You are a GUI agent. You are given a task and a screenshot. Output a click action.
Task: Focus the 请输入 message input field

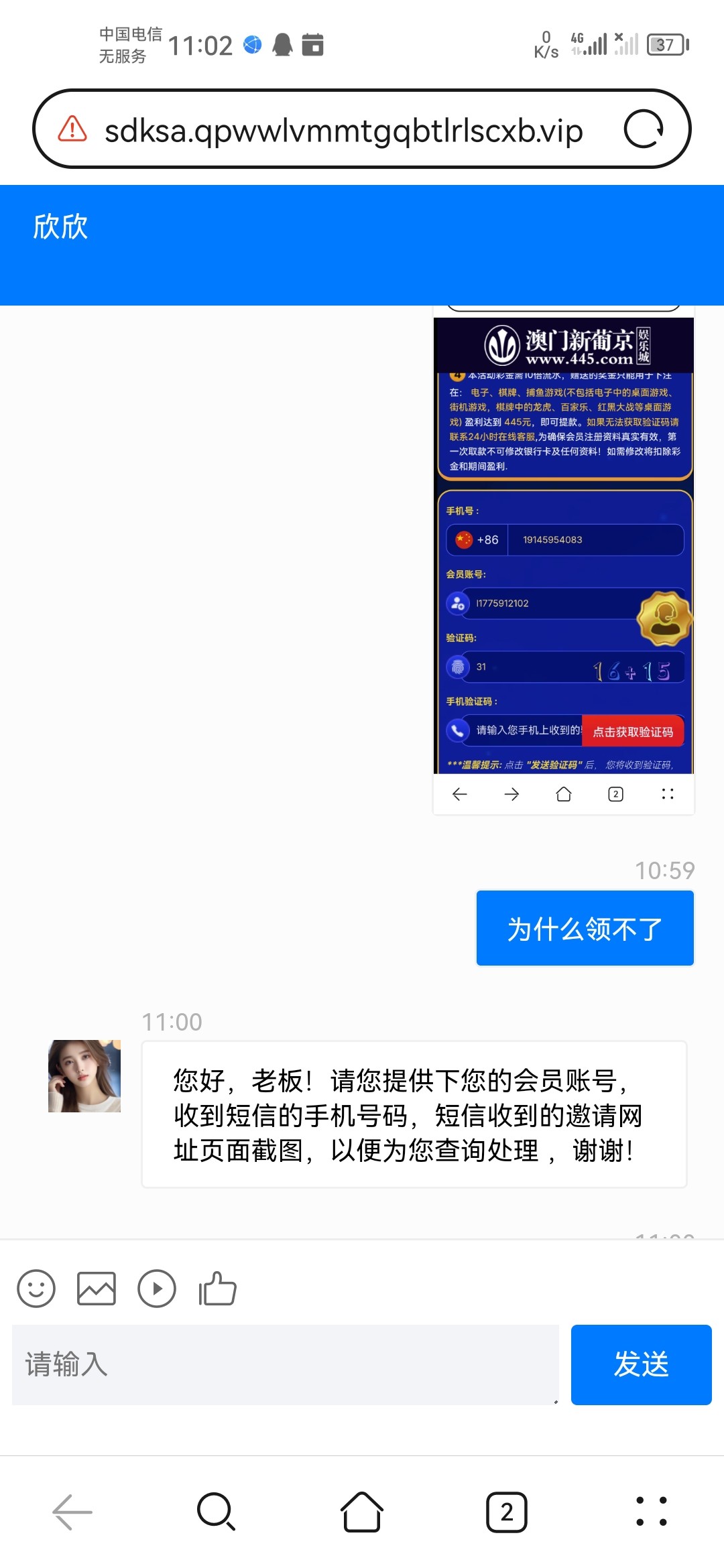(285, 1364)
